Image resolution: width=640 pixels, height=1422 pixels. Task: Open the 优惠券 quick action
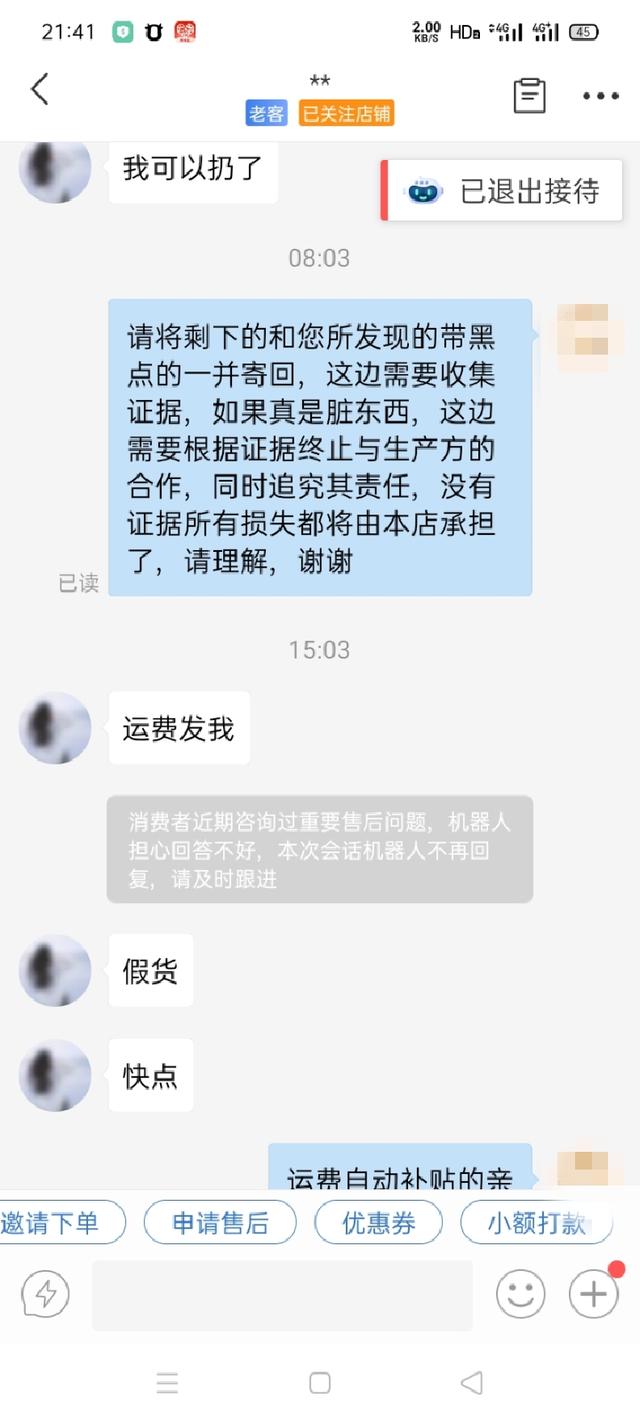[x=378, y=1222]
